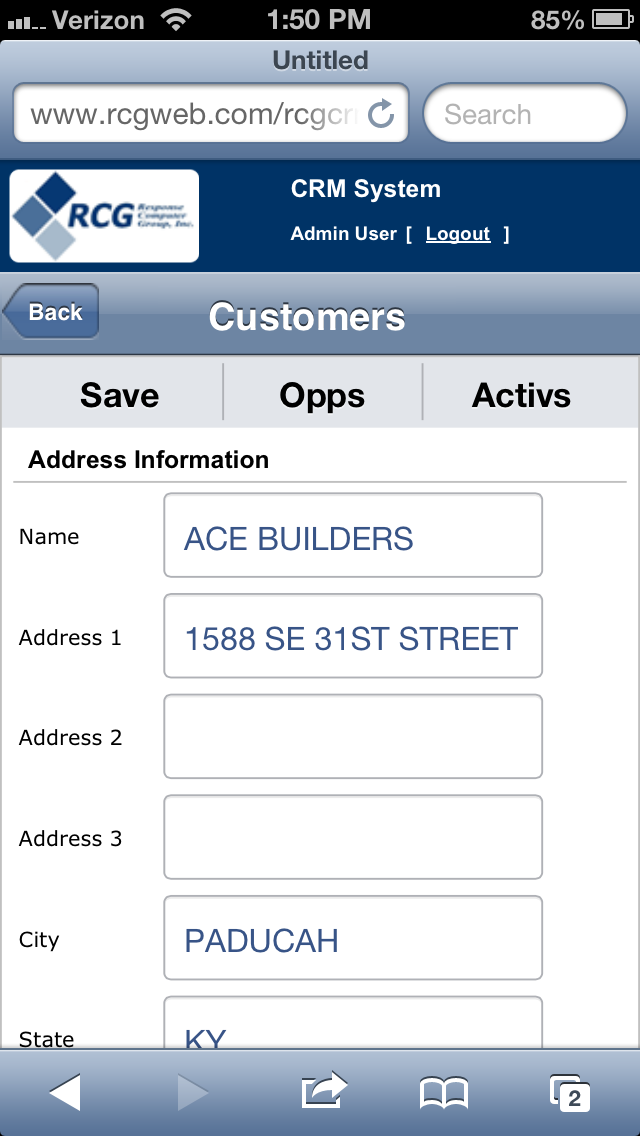Log out via the Logout link
This screenshot has height=1136, width=640.
pyautogui.click(x=457, y=234)
